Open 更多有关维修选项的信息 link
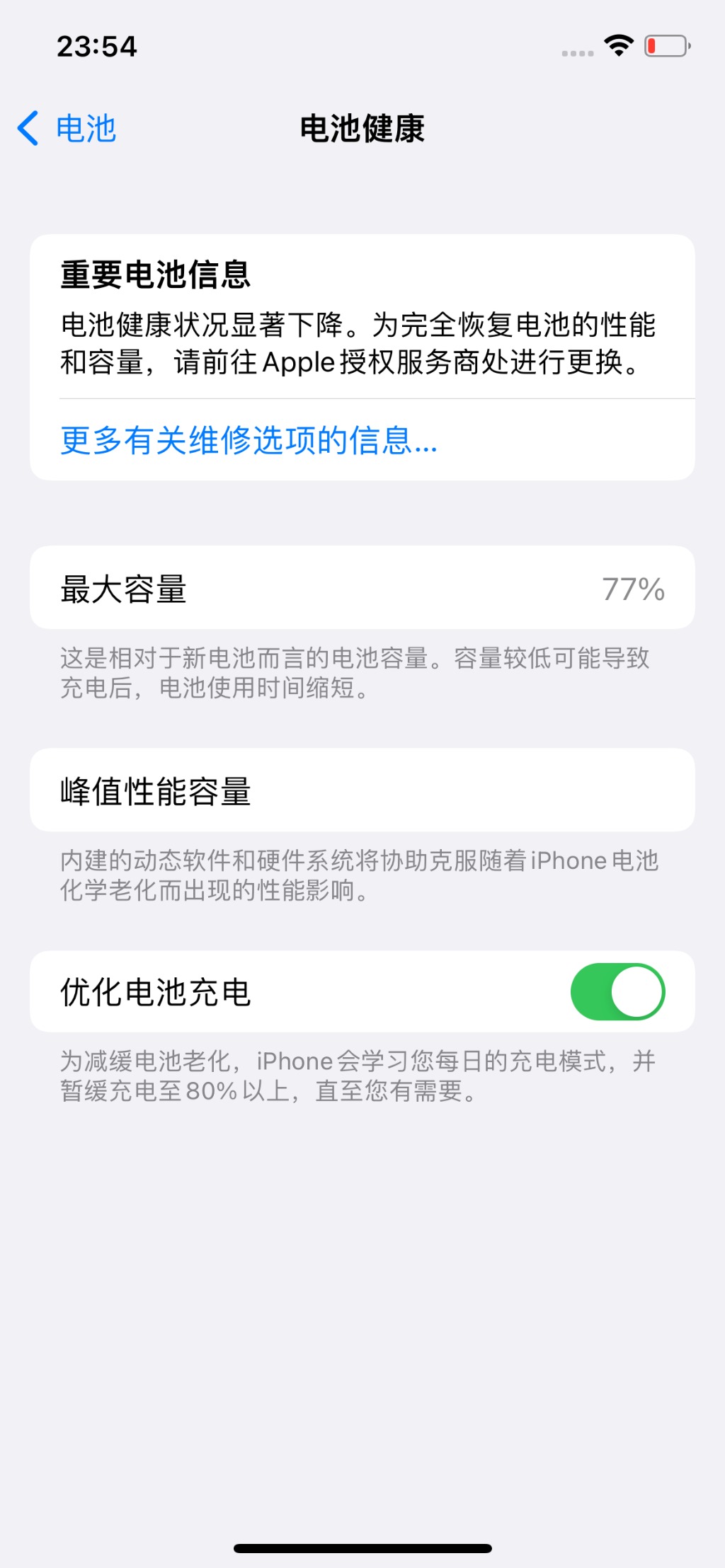 click(249, 440)
